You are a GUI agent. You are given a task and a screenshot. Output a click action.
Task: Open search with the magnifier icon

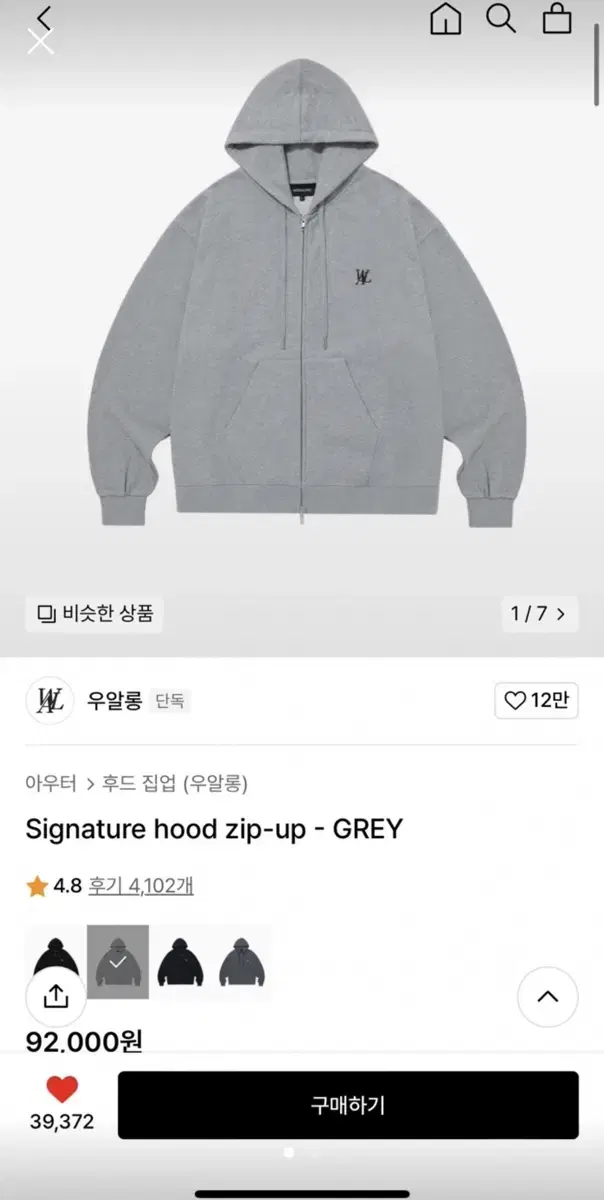(500, 18)
